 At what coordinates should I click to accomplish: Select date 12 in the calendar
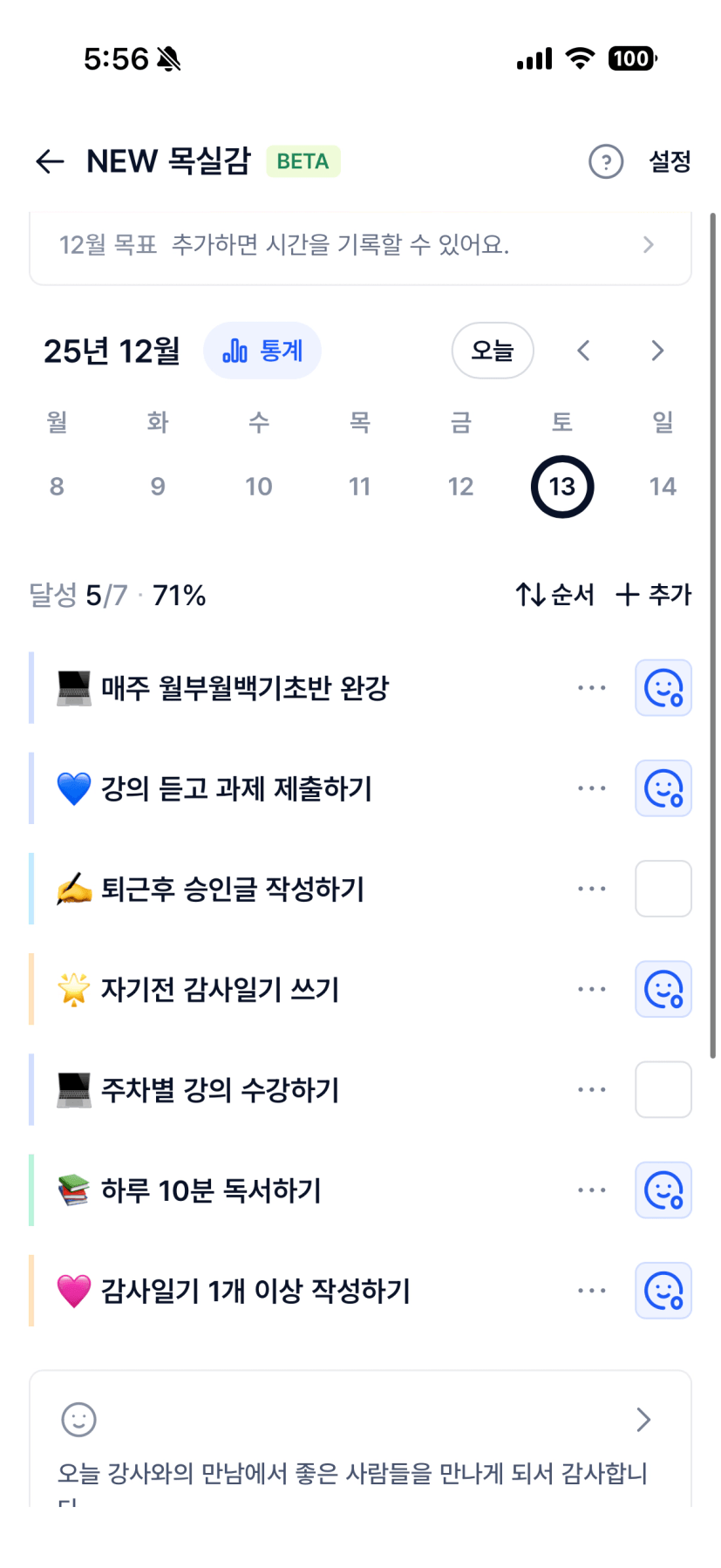pos(460,487)
